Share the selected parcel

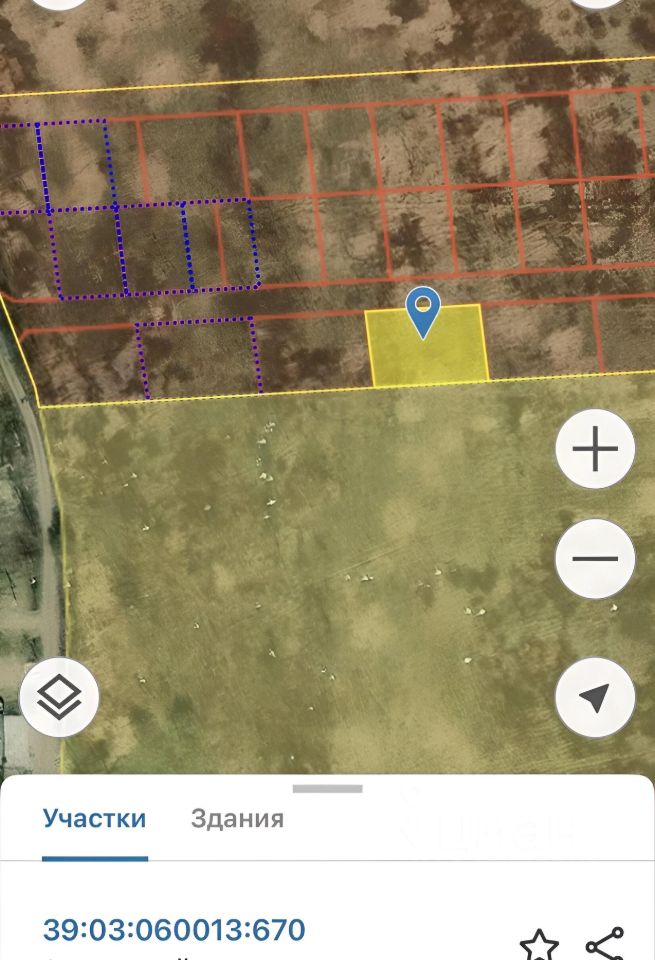[x=604, y=944]
